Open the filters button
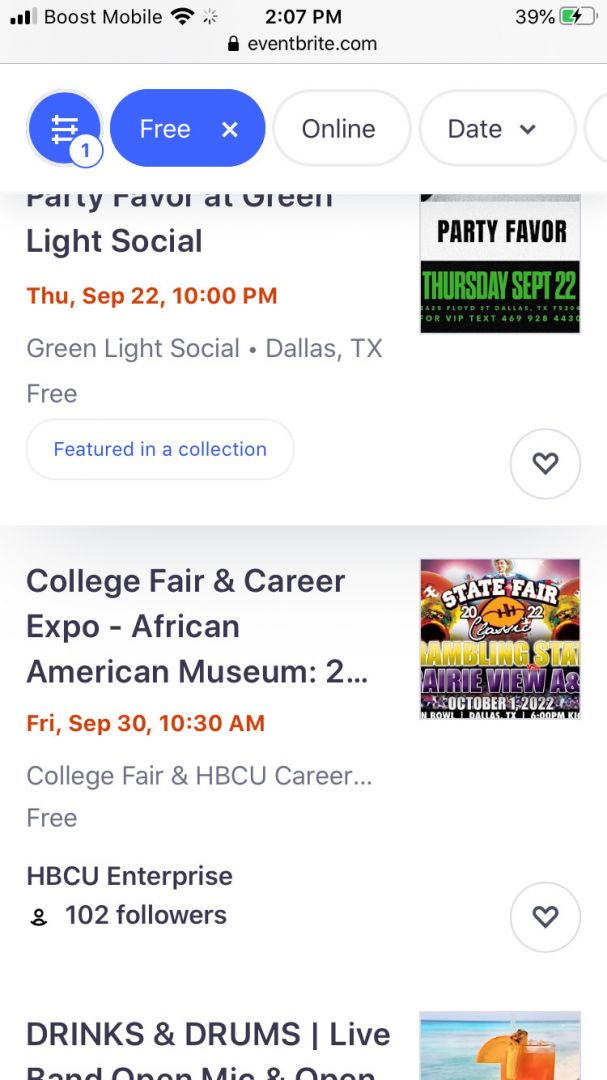 [65, 128]
